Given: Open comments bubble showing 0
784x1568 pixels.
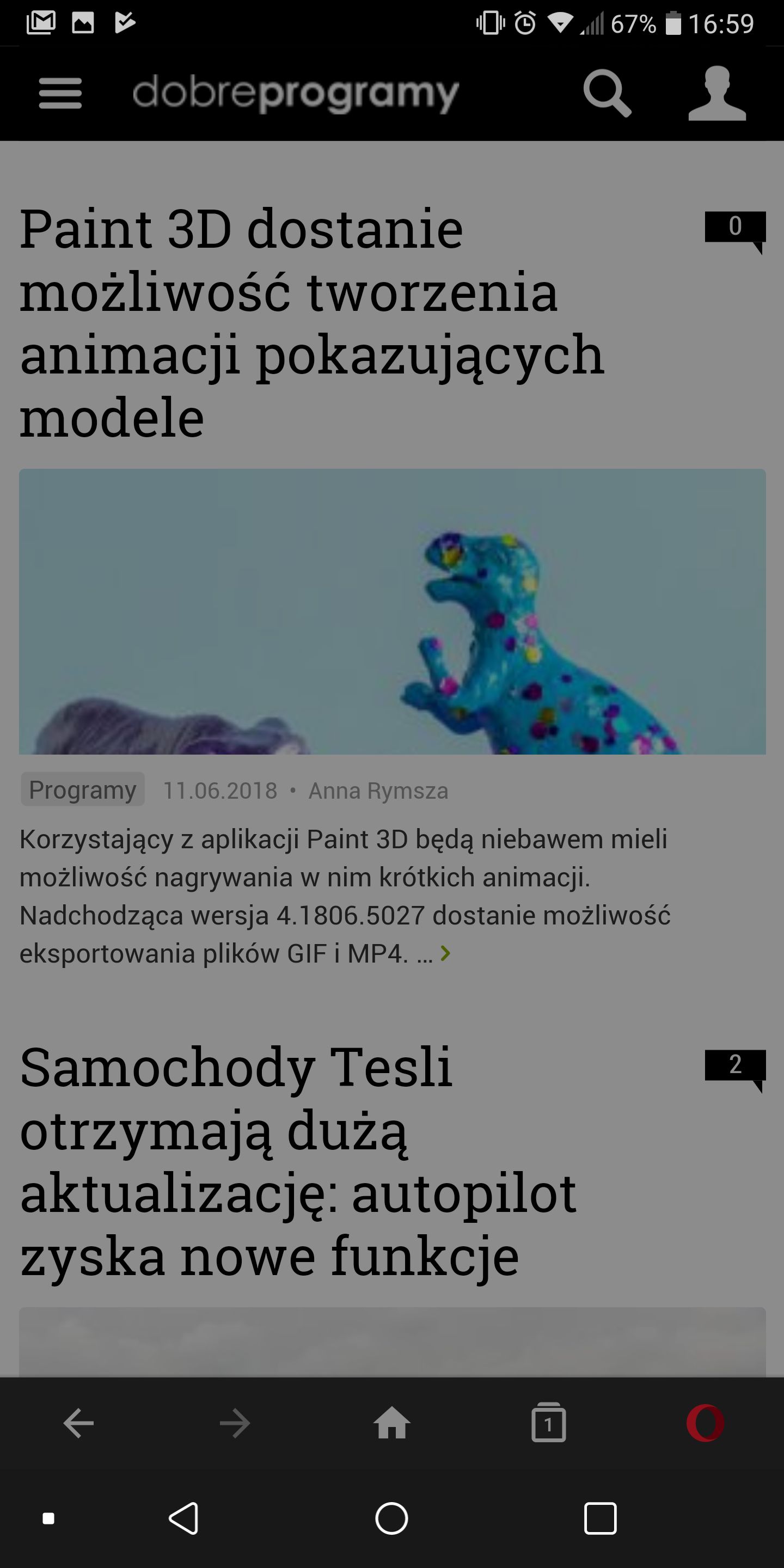Looking at the screenshot, I should point(734,231).
